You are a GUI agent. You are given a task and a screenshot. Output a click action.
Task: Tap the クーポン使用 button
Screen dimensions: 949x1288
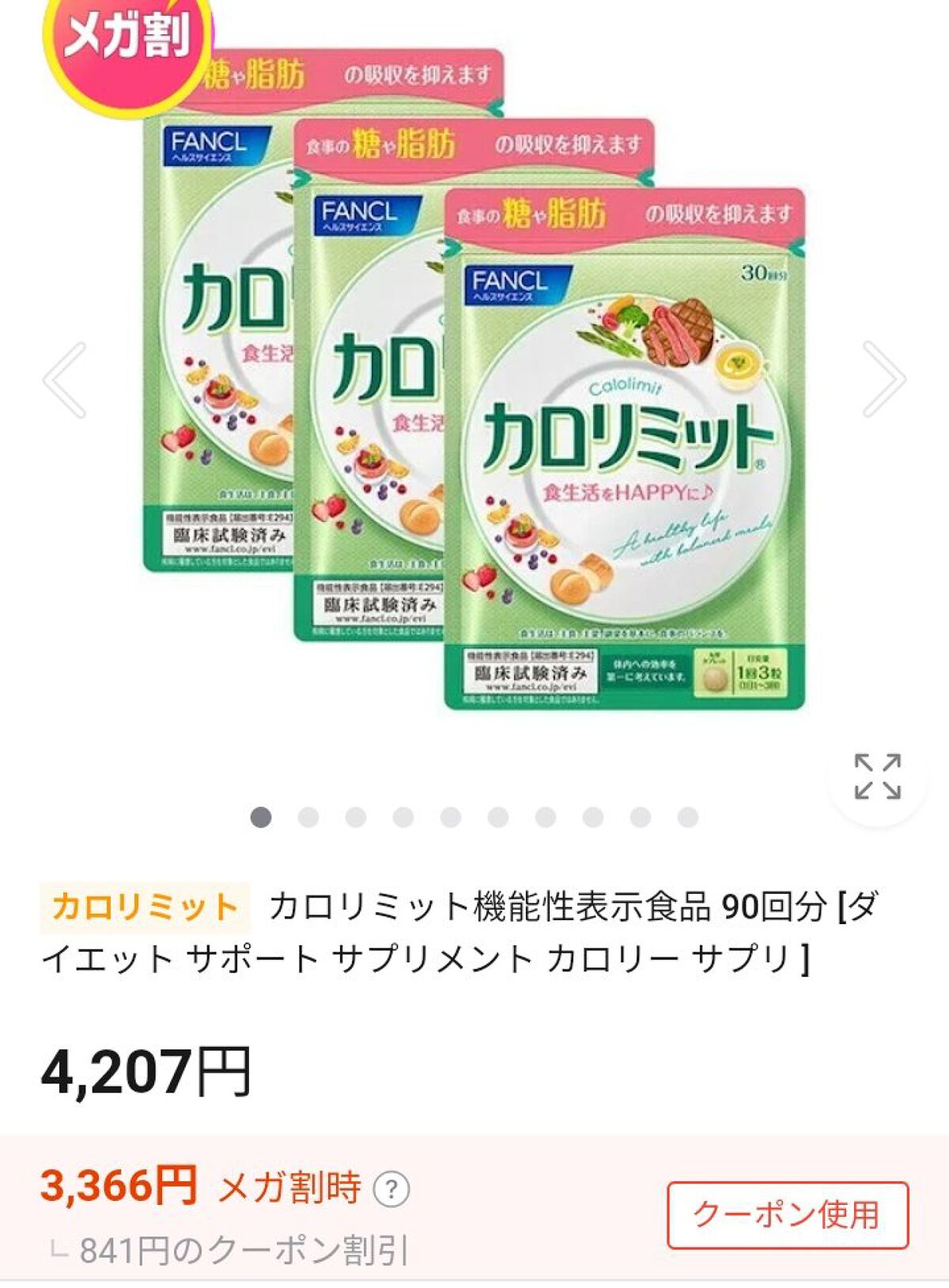coord(787,1214)
